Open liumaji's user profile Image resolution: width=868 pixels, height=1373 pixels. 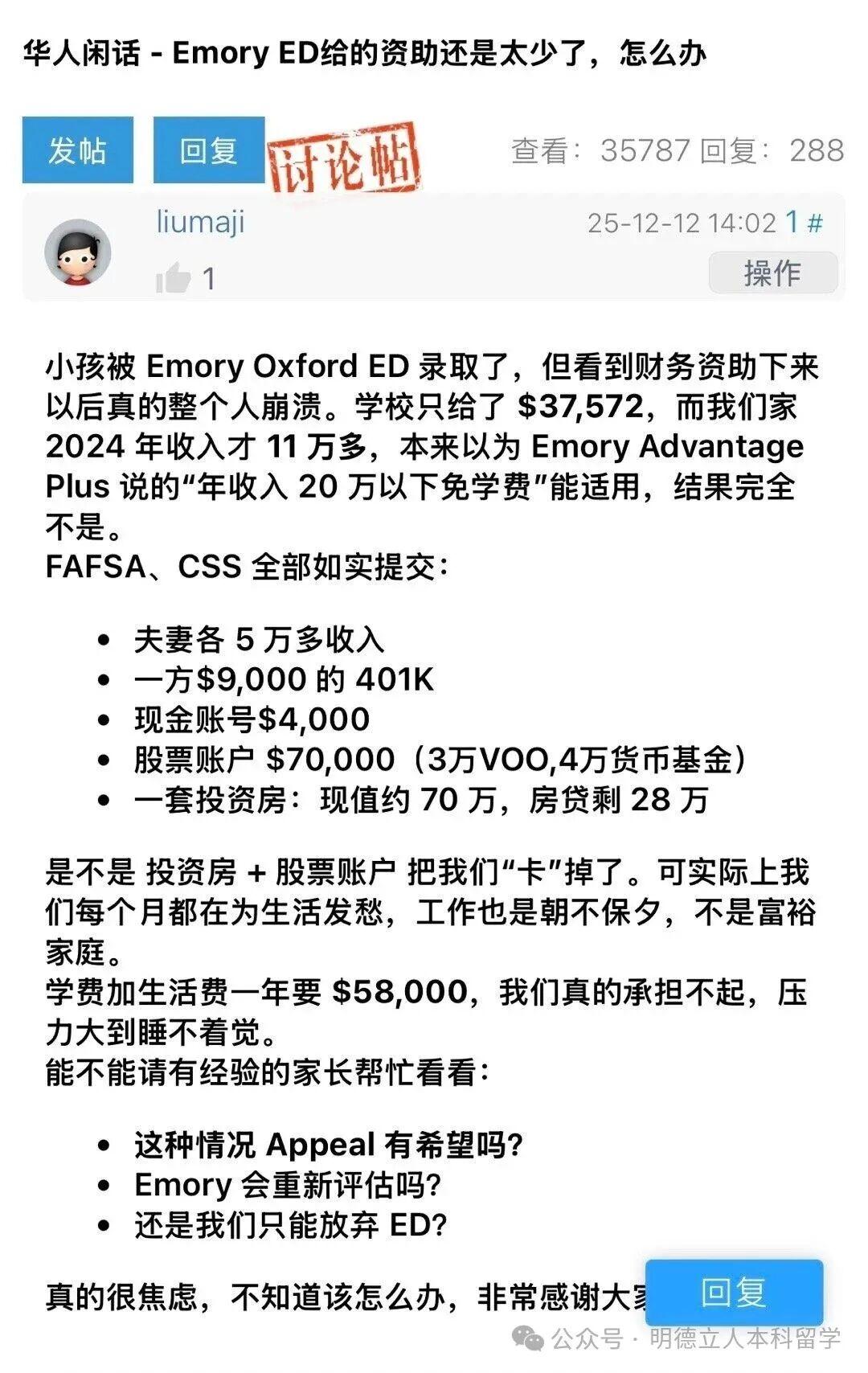[200, 222]
